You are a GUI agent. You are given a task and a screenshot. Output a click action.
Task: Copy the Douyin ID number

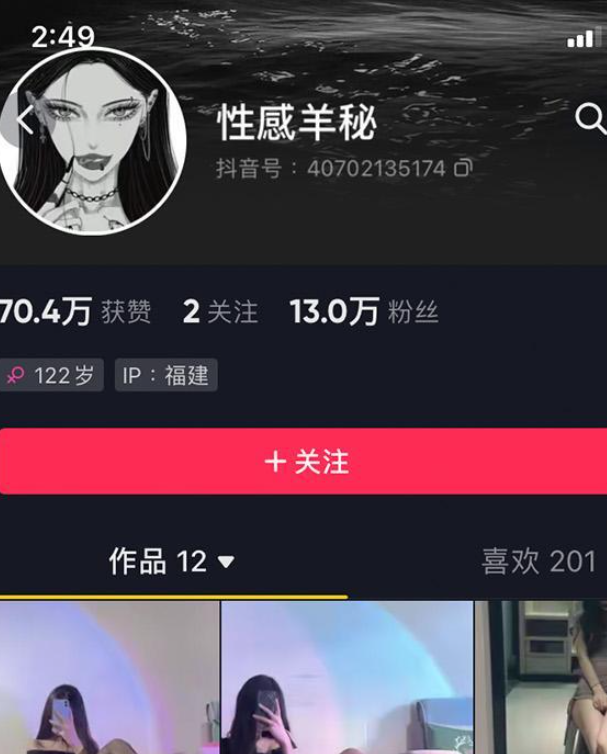click(x=462, y=168)
